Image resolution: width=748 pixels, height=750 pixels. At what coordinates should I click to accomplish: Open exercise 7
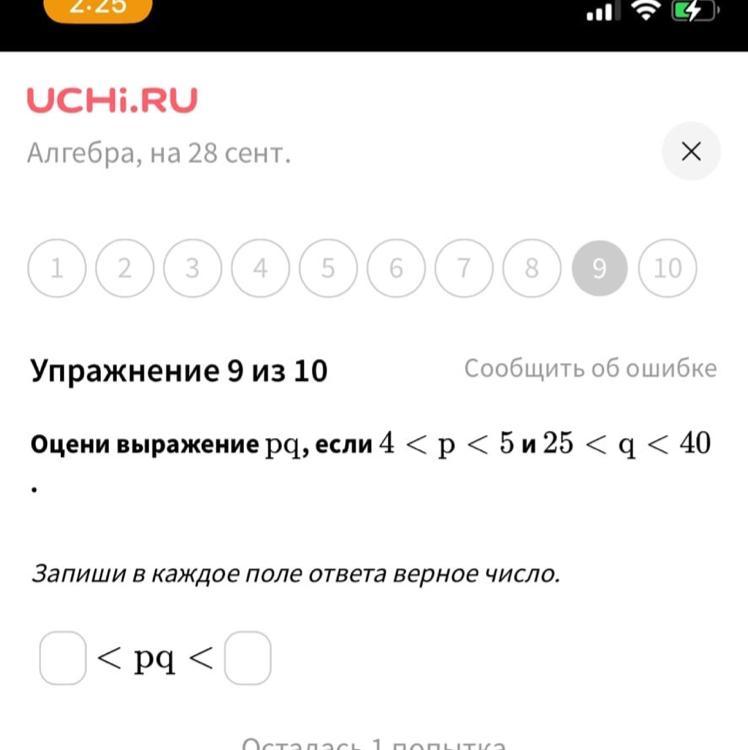(x=464, y=268)
